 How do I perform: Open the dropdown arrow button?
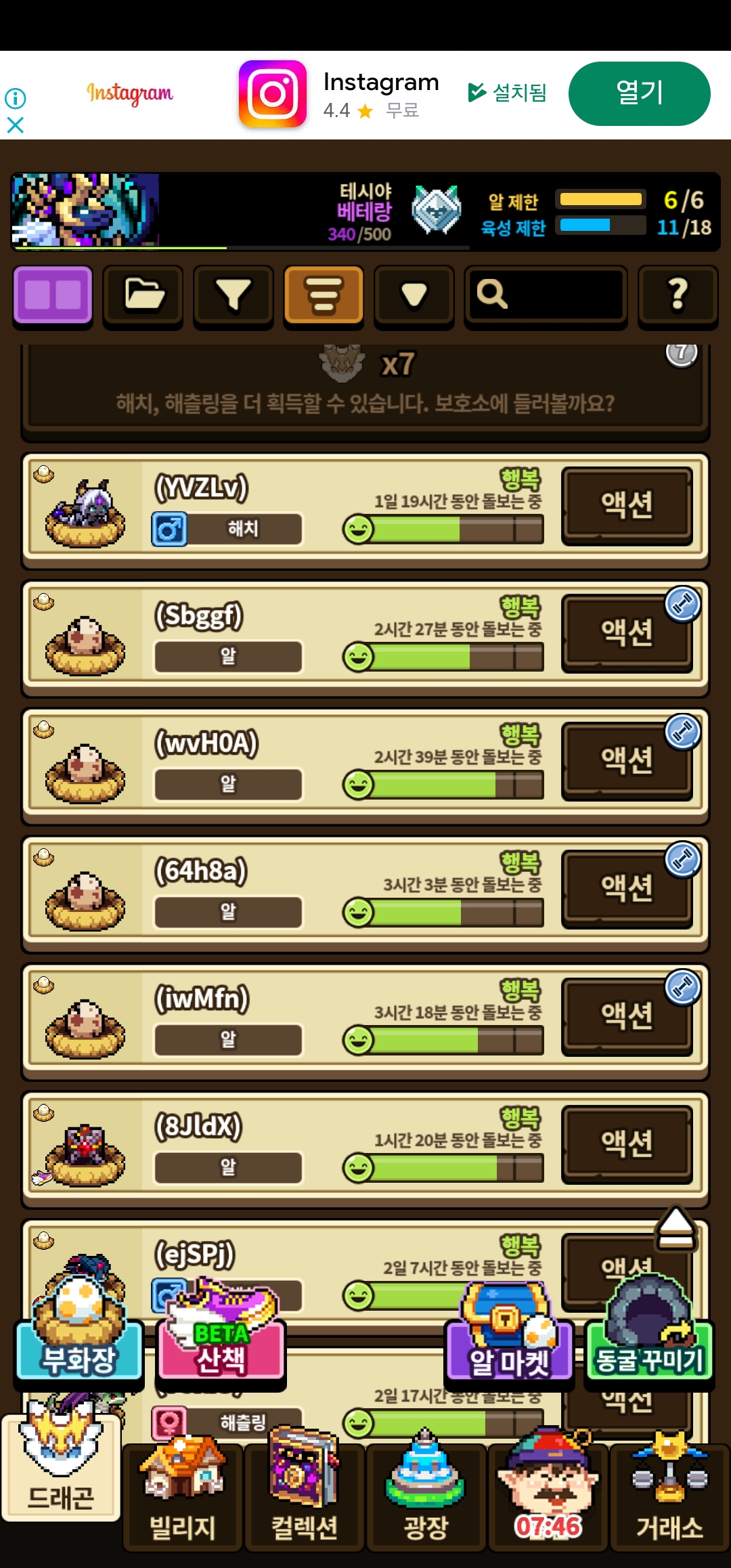[414, 295]
